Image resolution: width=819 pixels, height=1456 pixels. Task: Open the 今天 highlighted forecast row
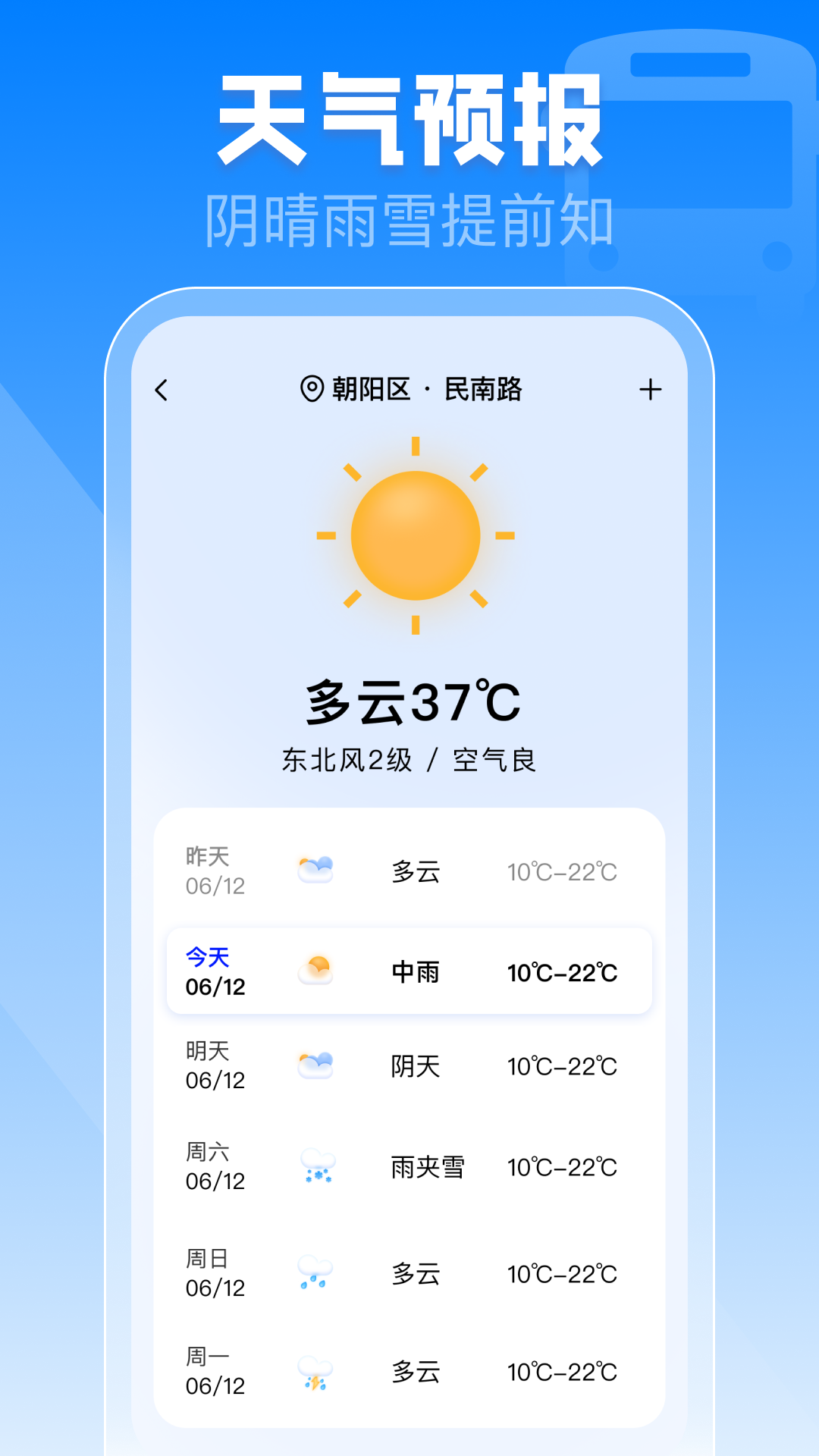[408, 972]
